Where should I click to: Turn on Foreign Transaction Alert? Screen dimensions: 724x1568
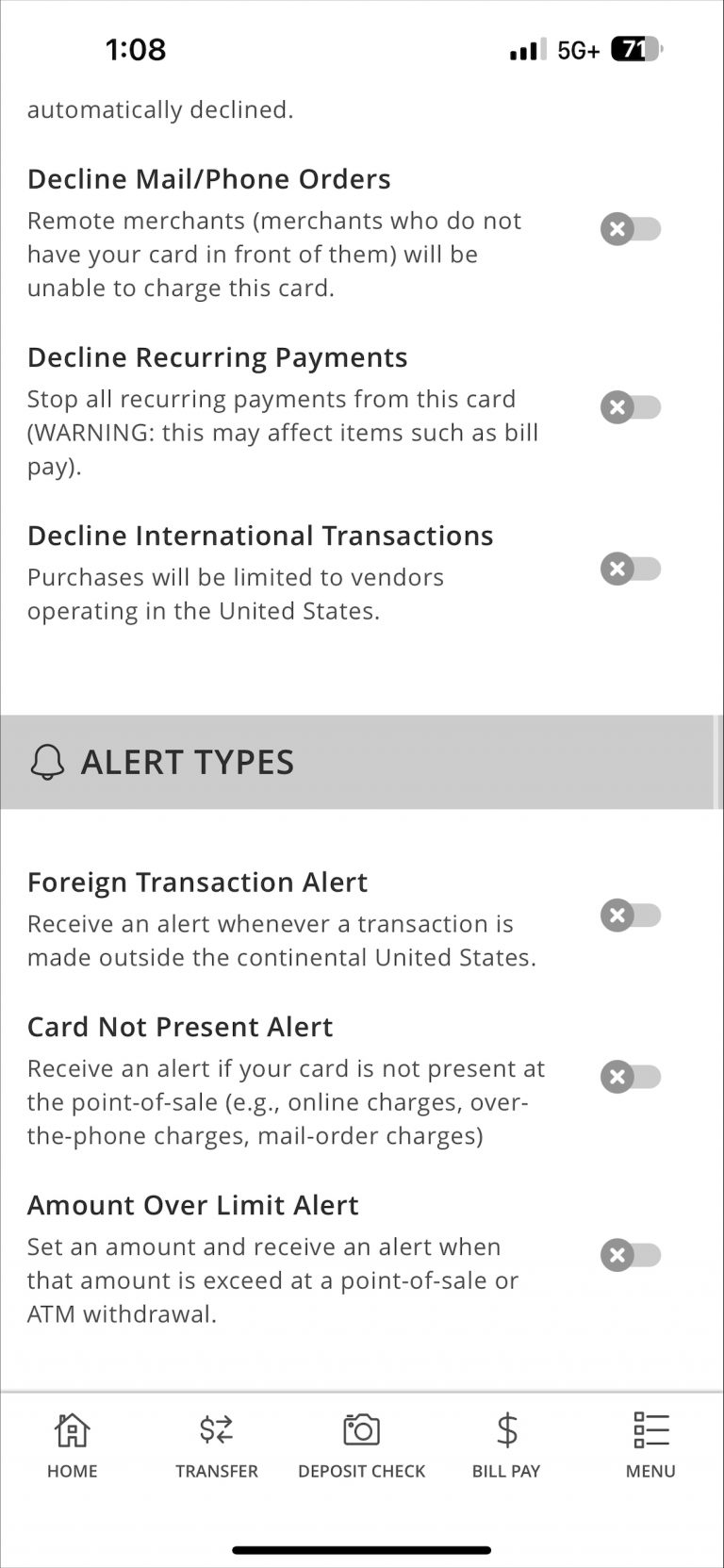pyautogui.click(x=630, y=915)
